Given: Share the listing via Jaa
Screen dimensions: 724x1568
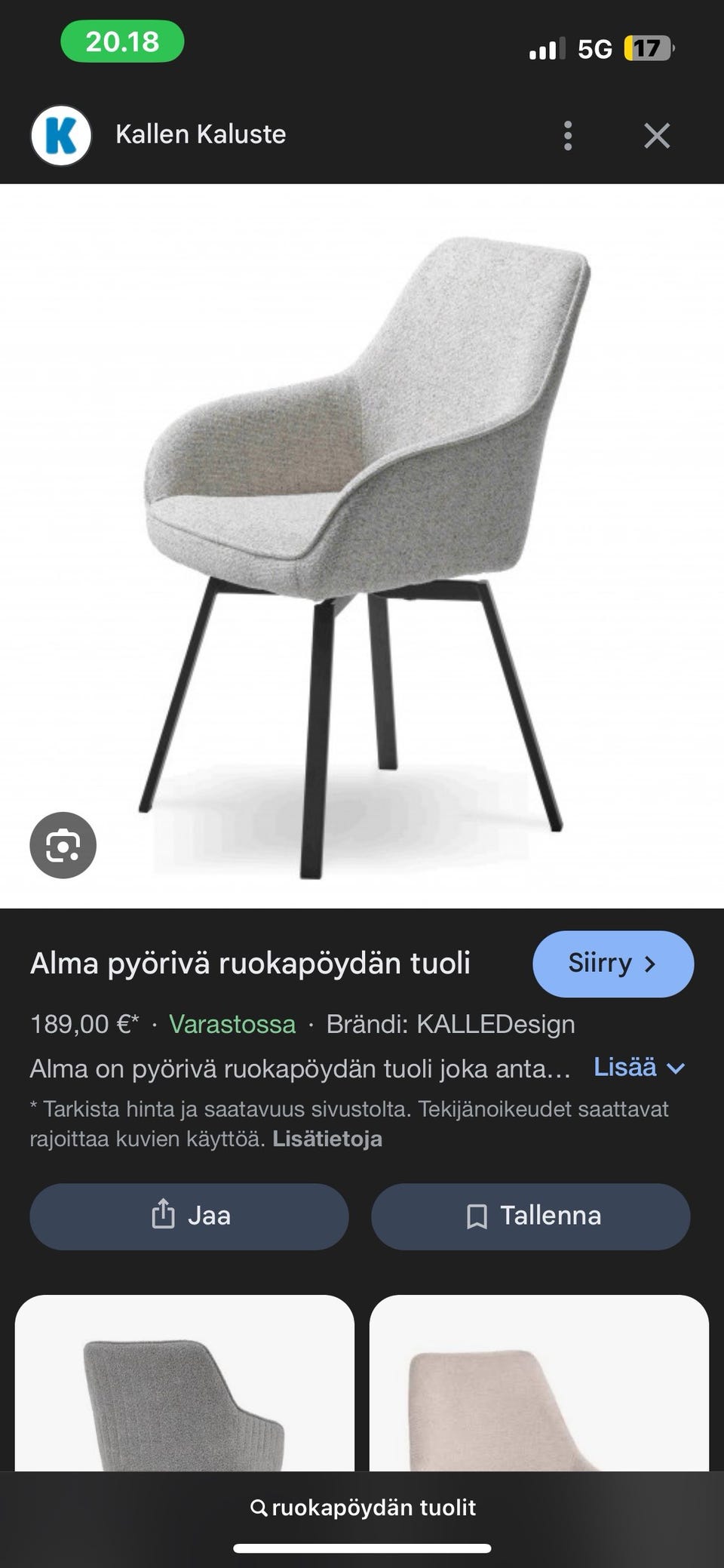Looking at the screenshot, I should click(189, 1216).
